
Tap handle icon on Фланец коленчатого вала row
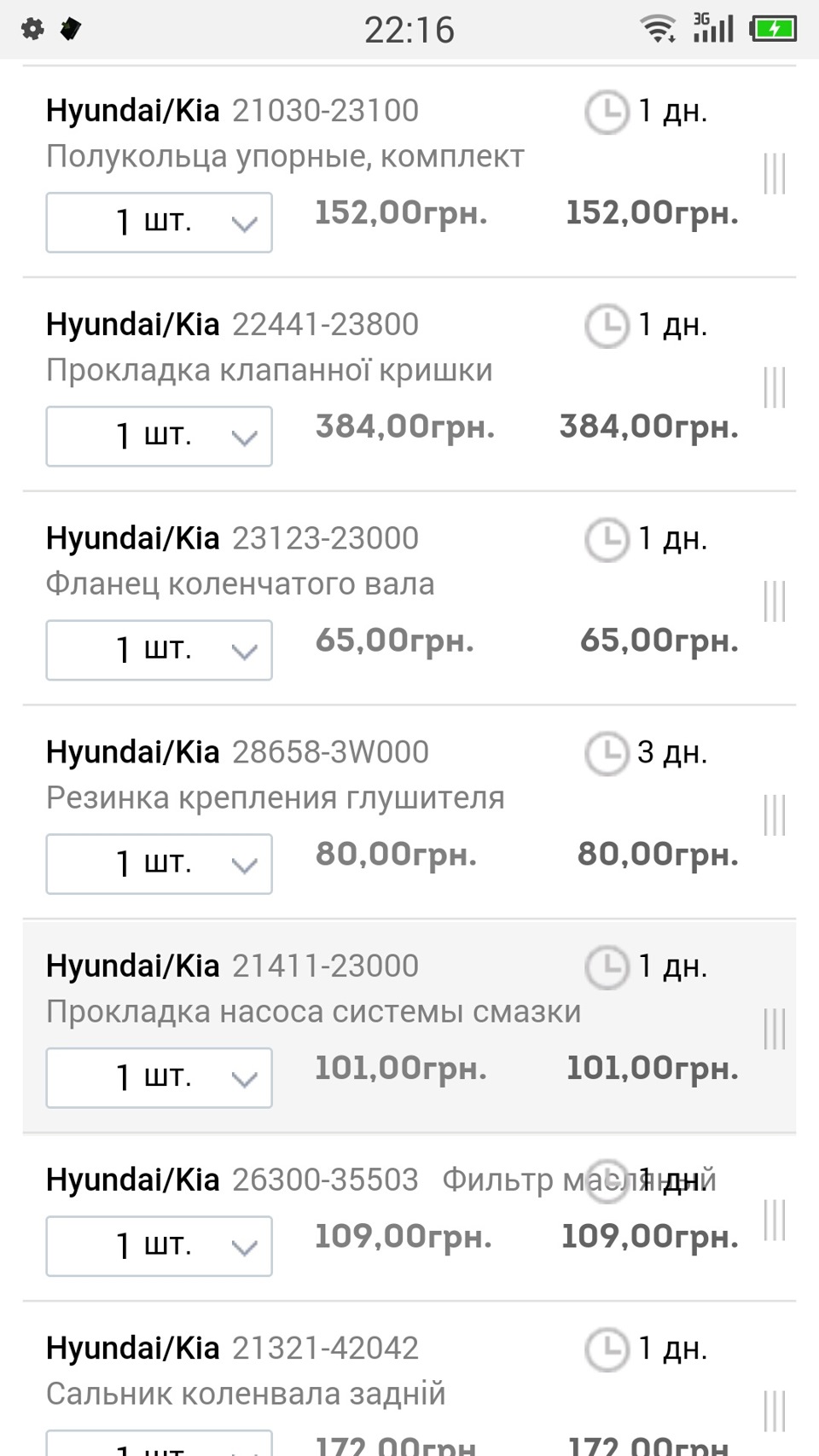point(774,602)
